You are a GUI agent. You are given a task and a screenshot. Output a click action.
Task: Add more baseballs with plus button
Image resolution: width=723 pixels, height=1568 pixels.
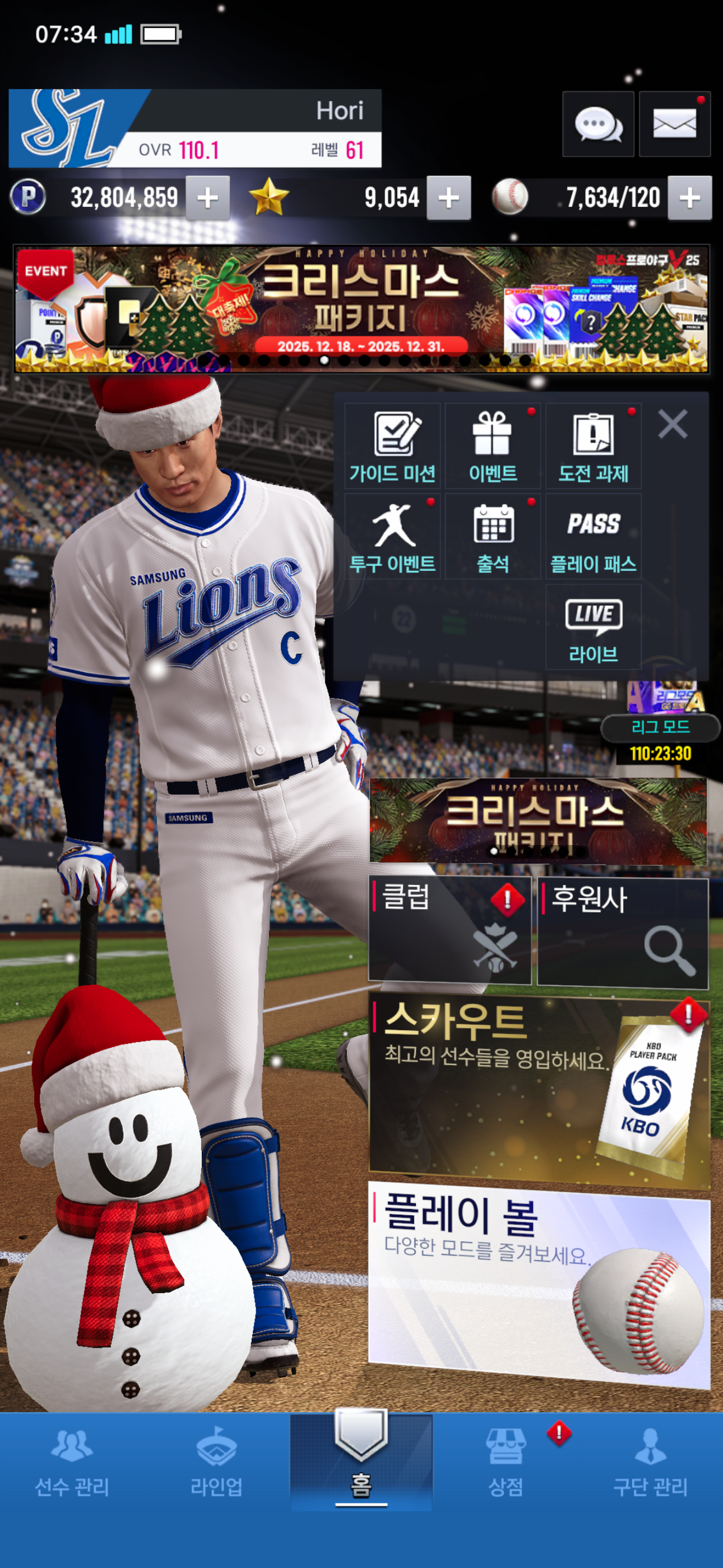(x=689, y=198)
